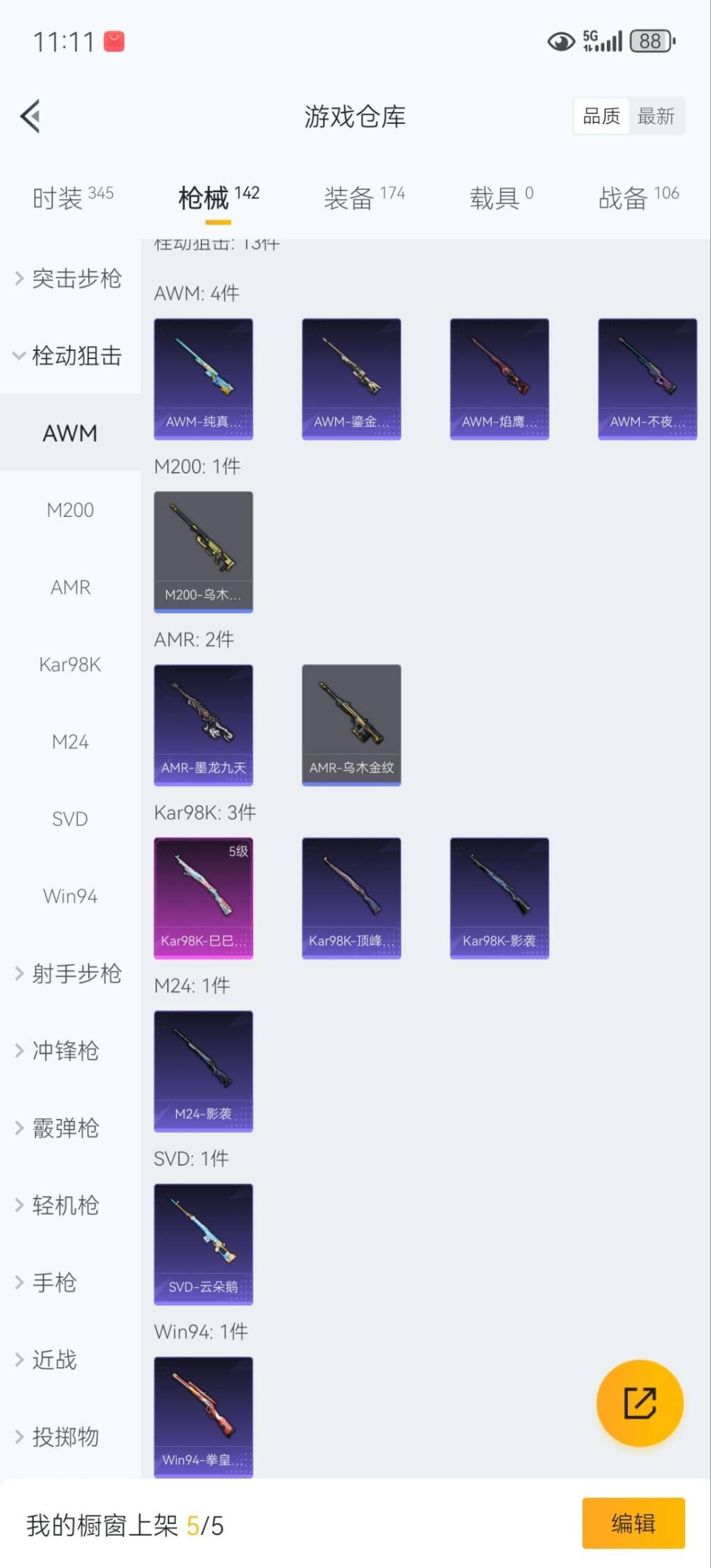
Task: Open the Win94-拳皇 weapon card
Action: [x=203, y=1416]
